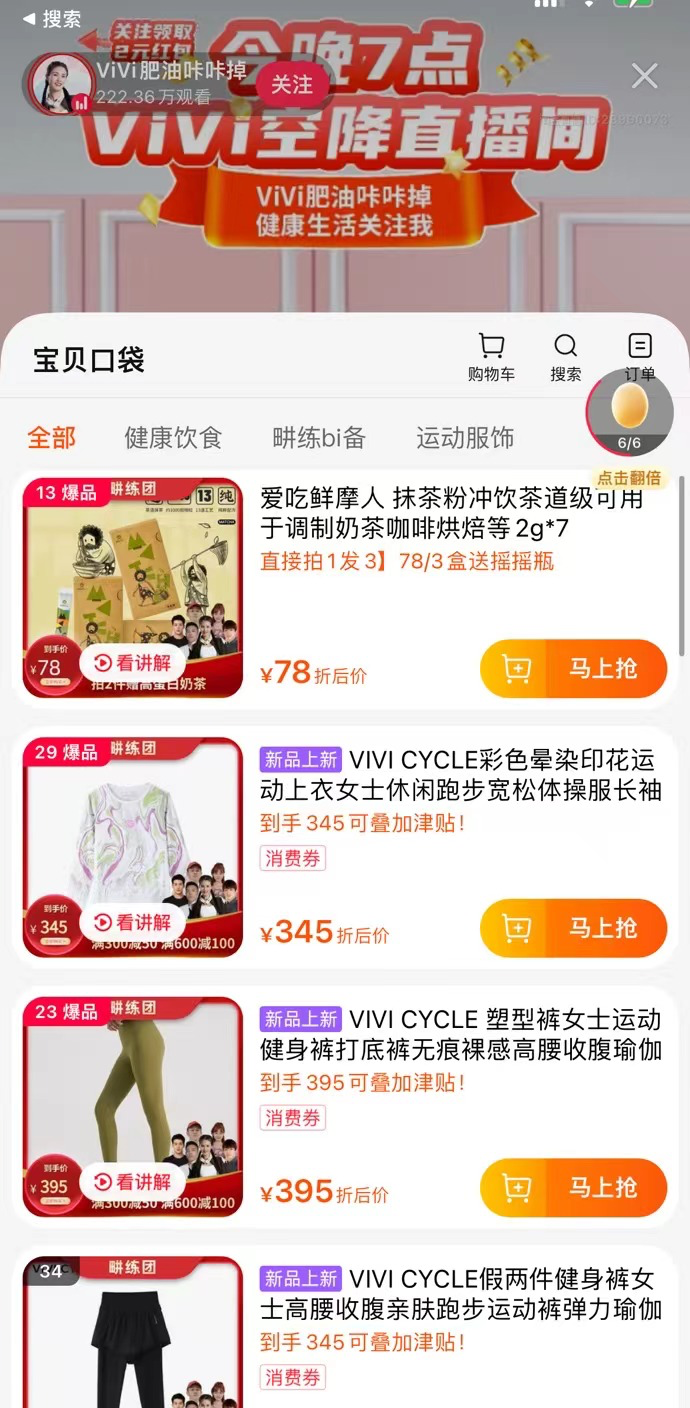
Task: Tap 马上抢 for the 彩色晕染印花运动上衣
Action: click(573, 928)
